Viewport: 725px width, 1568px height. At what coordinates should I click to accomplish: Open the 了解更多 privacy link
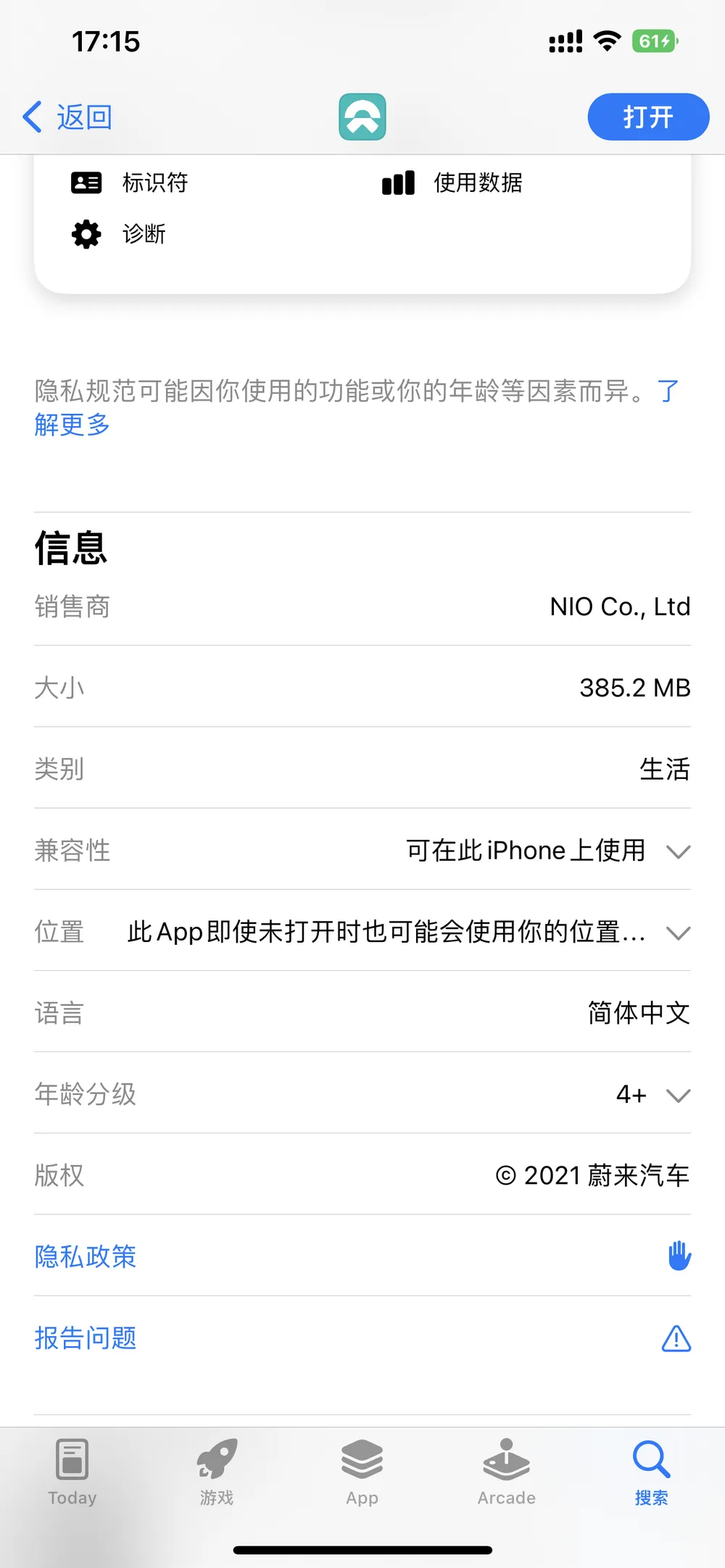(x=72, y=425)
